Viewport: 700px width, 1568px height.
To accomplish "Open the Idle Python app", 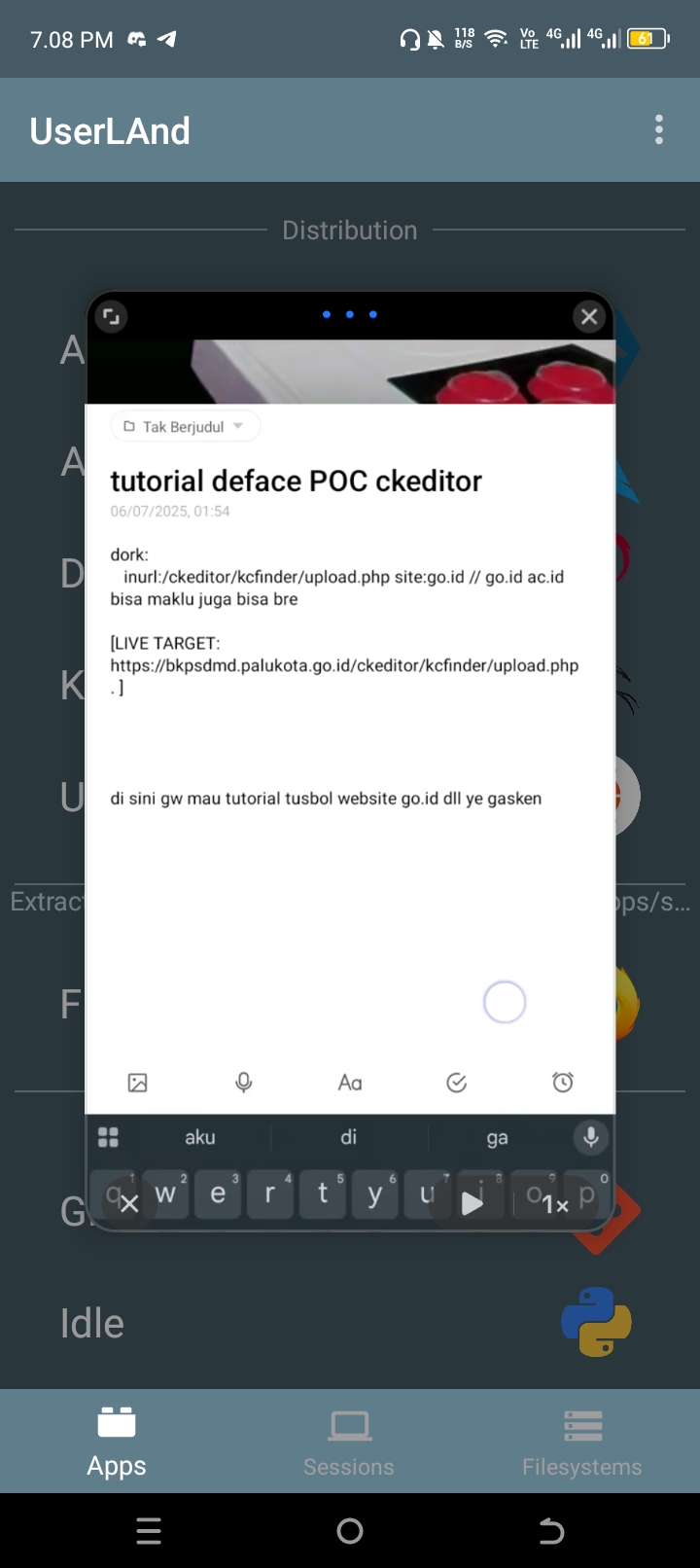I will click(350, 1323).
